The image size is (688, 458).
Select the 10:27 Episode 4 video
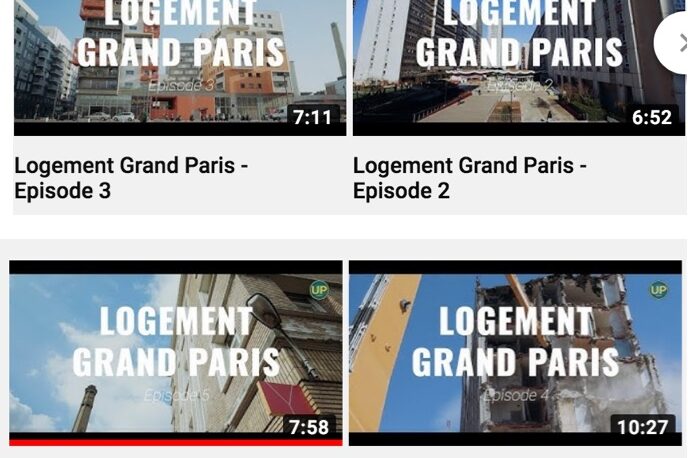pyautogui.click(x=515, y=352)
